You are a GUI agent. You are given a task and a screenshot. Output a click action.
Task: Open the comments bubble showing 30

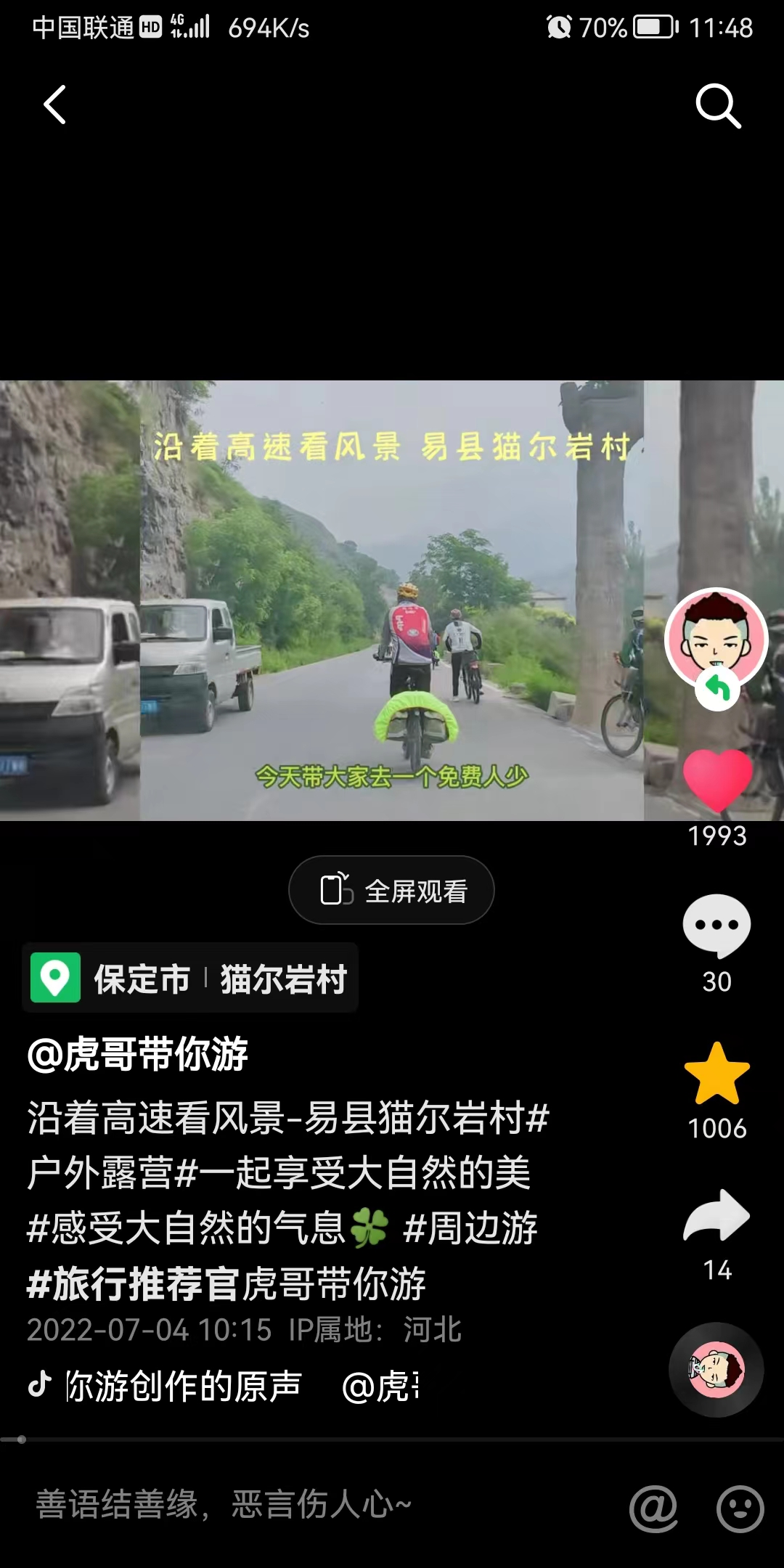pyautogui.click(x=716, y=926)
